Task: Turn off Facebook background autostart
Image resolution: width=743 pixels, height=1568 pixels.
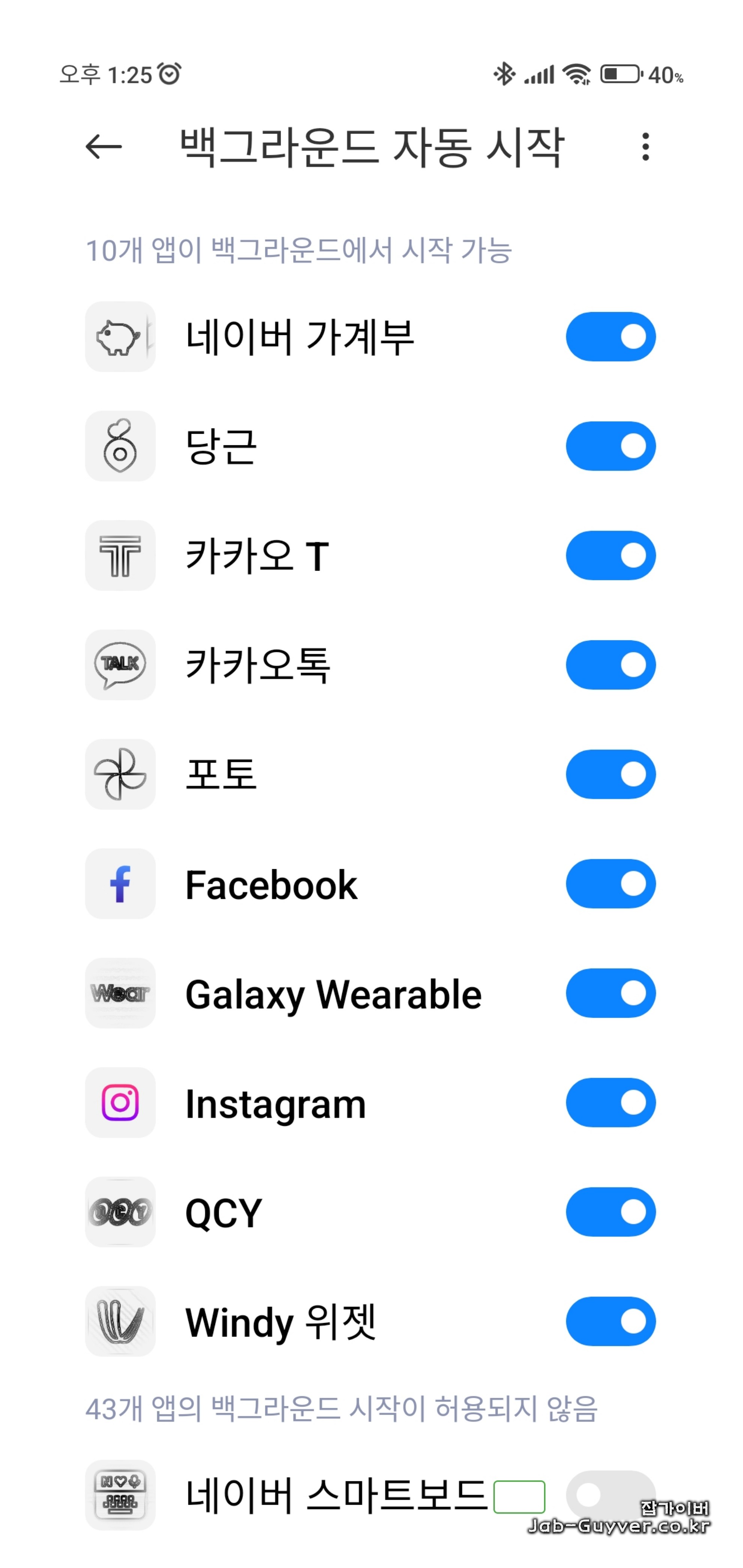Action: 610,884
